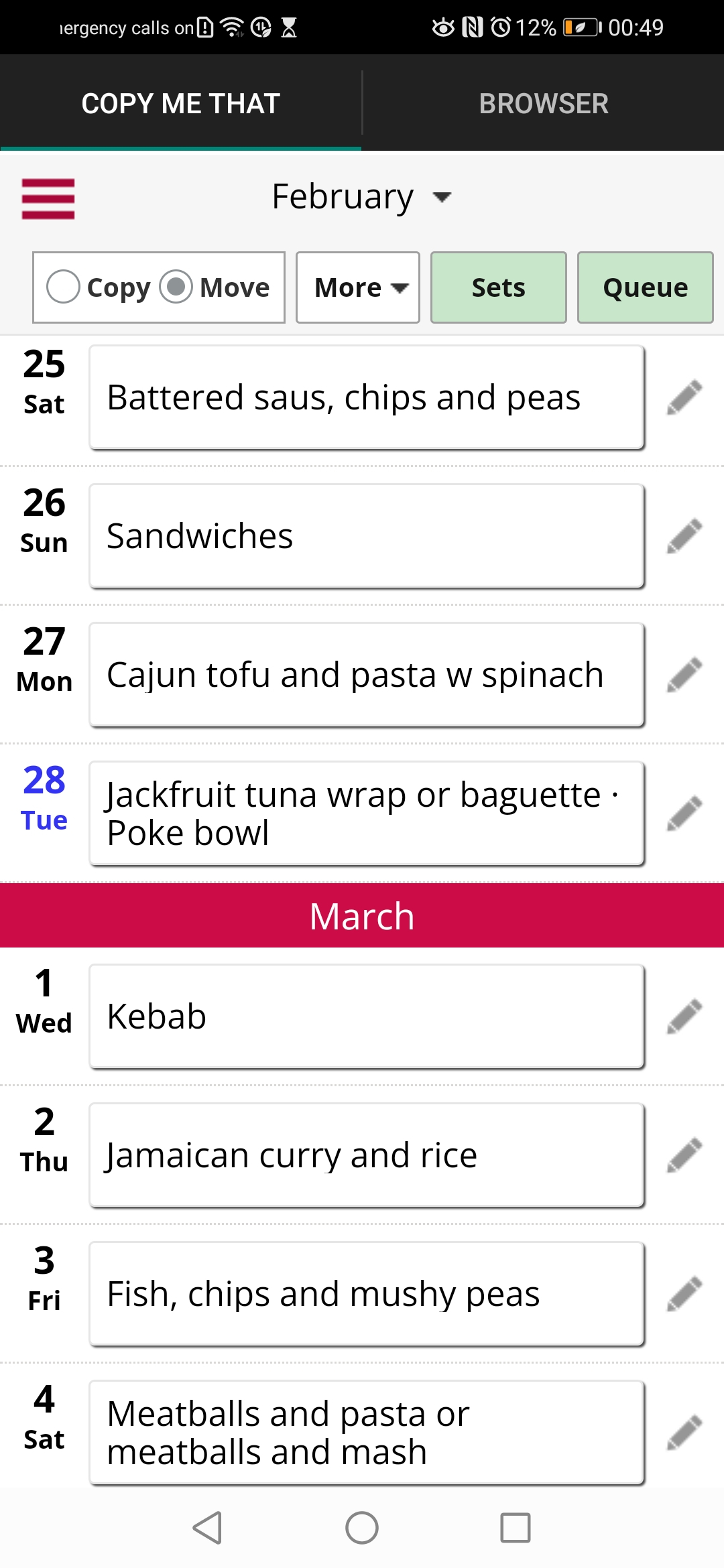Open Fish, chips and mushy peas
The image size is (724, 1568).
point(367,1294)
